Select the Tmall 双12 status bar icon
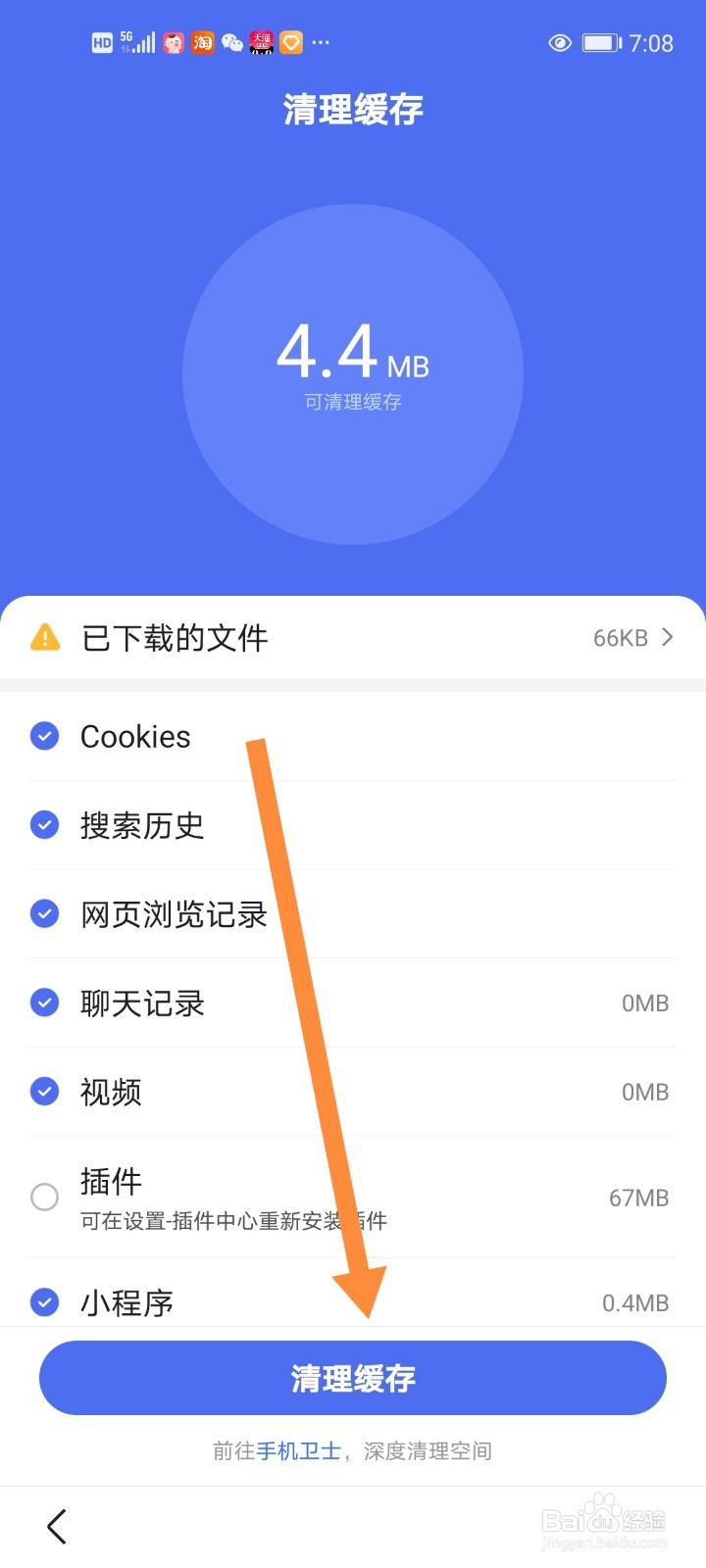Viewport: 706px width, 1568px height. (262, 42)
